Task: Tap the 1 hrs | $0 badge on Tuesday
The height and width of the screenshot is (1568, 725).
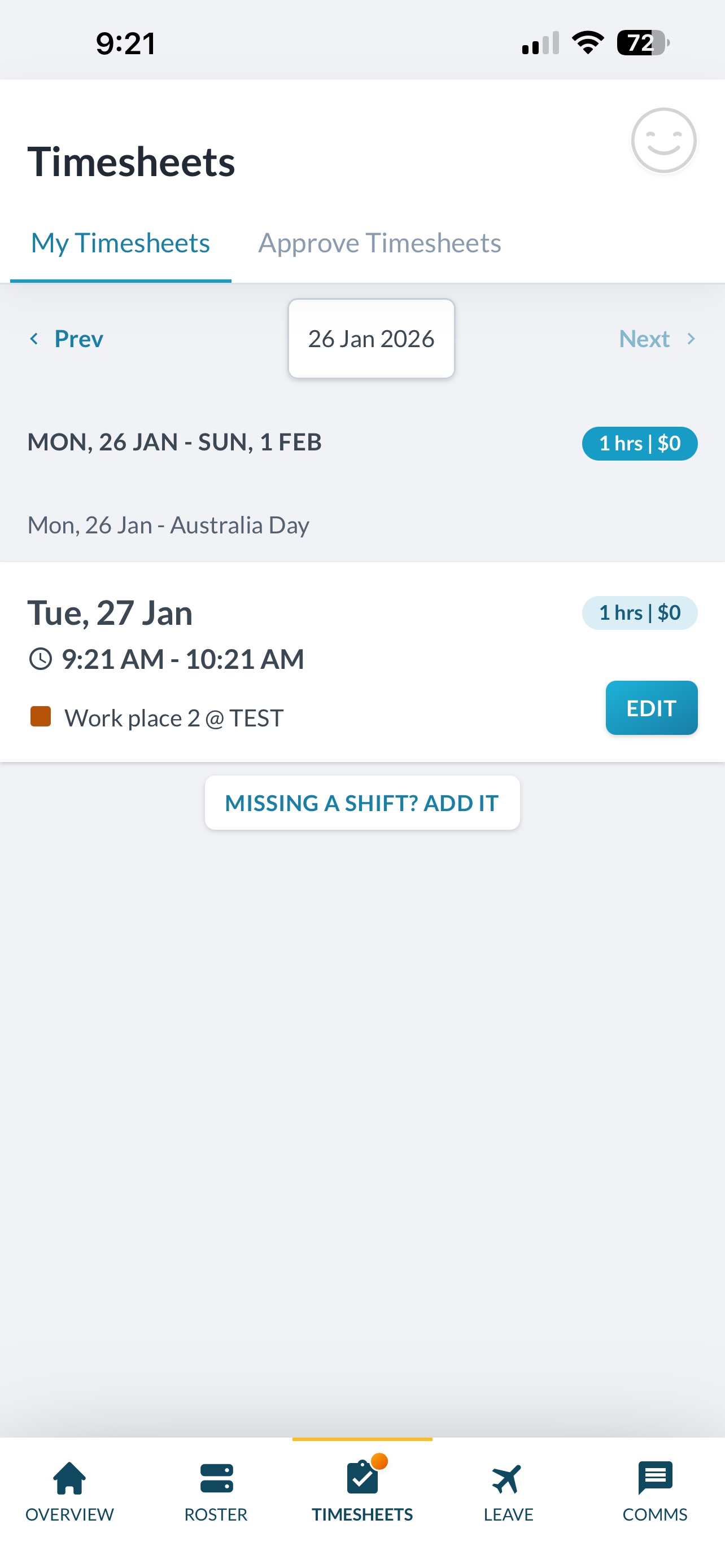Action: pyautogui.click(x=639, y=613)
